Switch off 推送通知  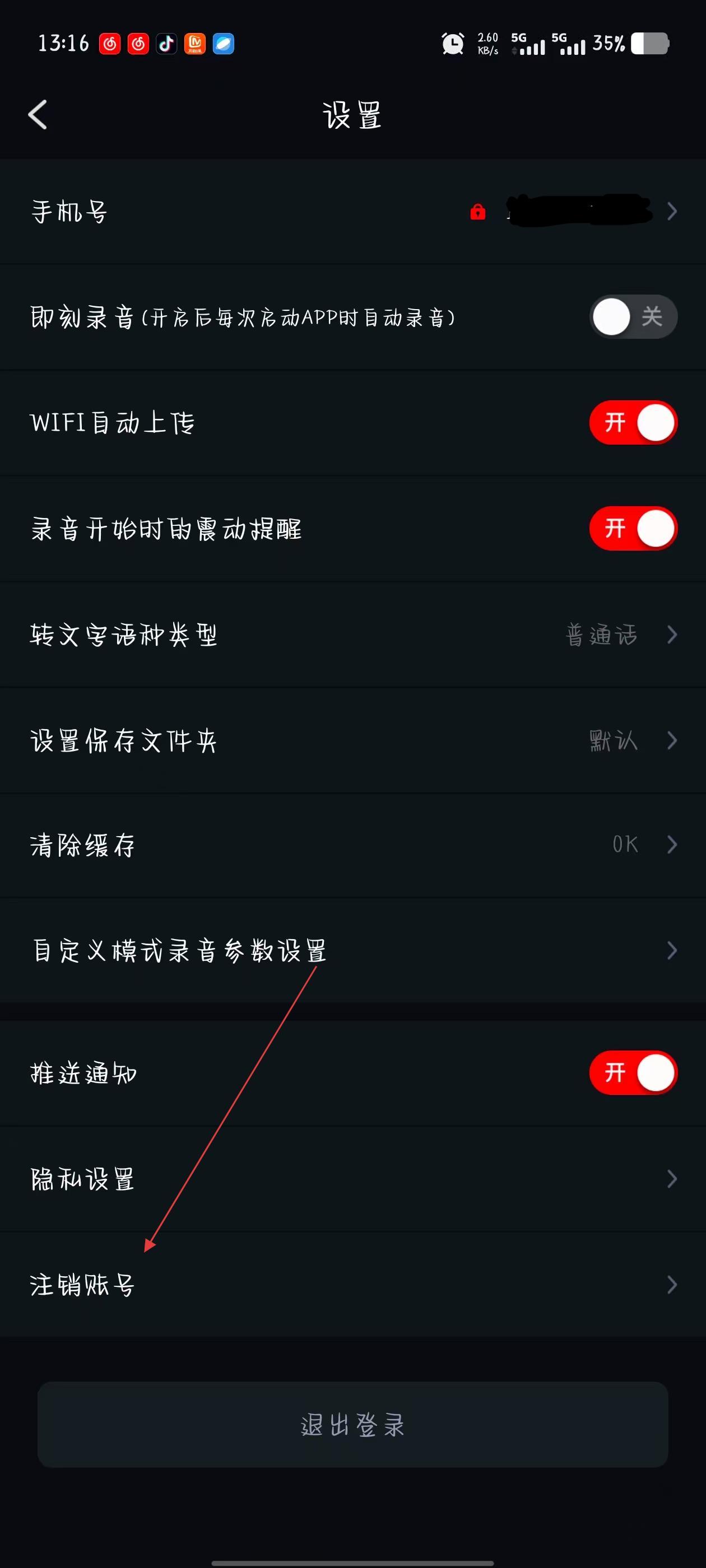coord(633,1072)
